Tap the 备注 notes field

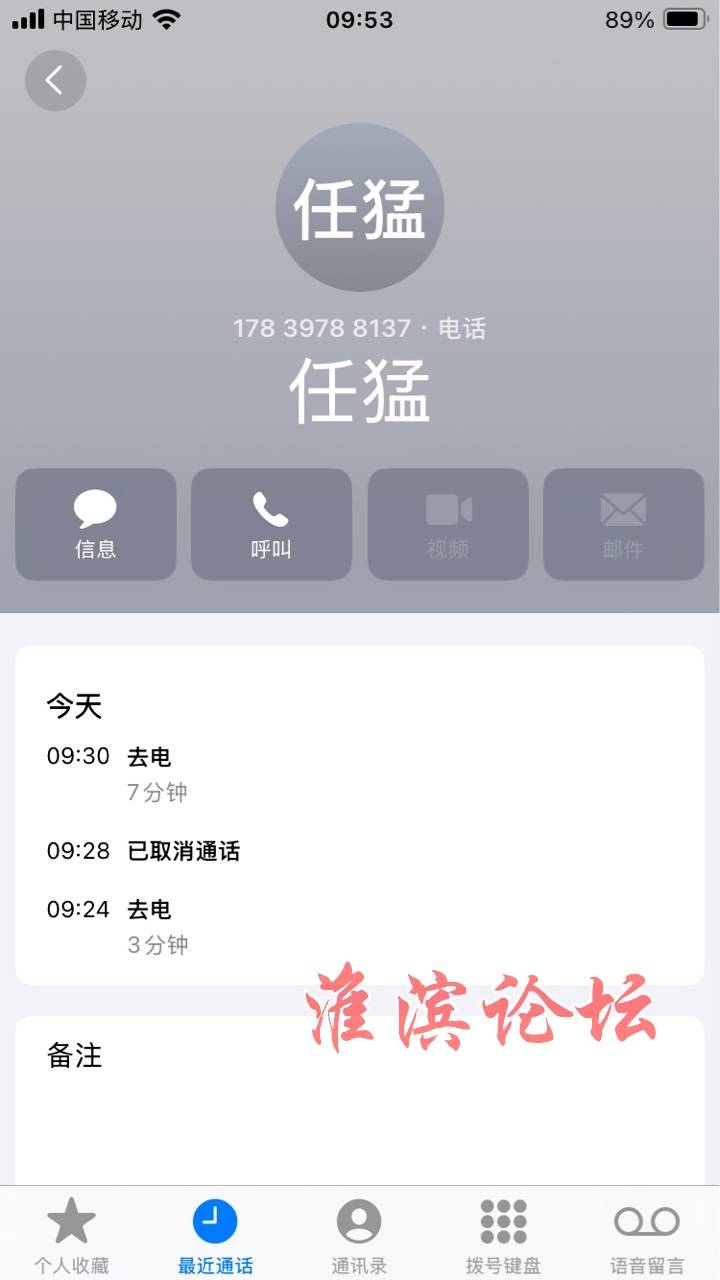click(x=360, y=1100)
